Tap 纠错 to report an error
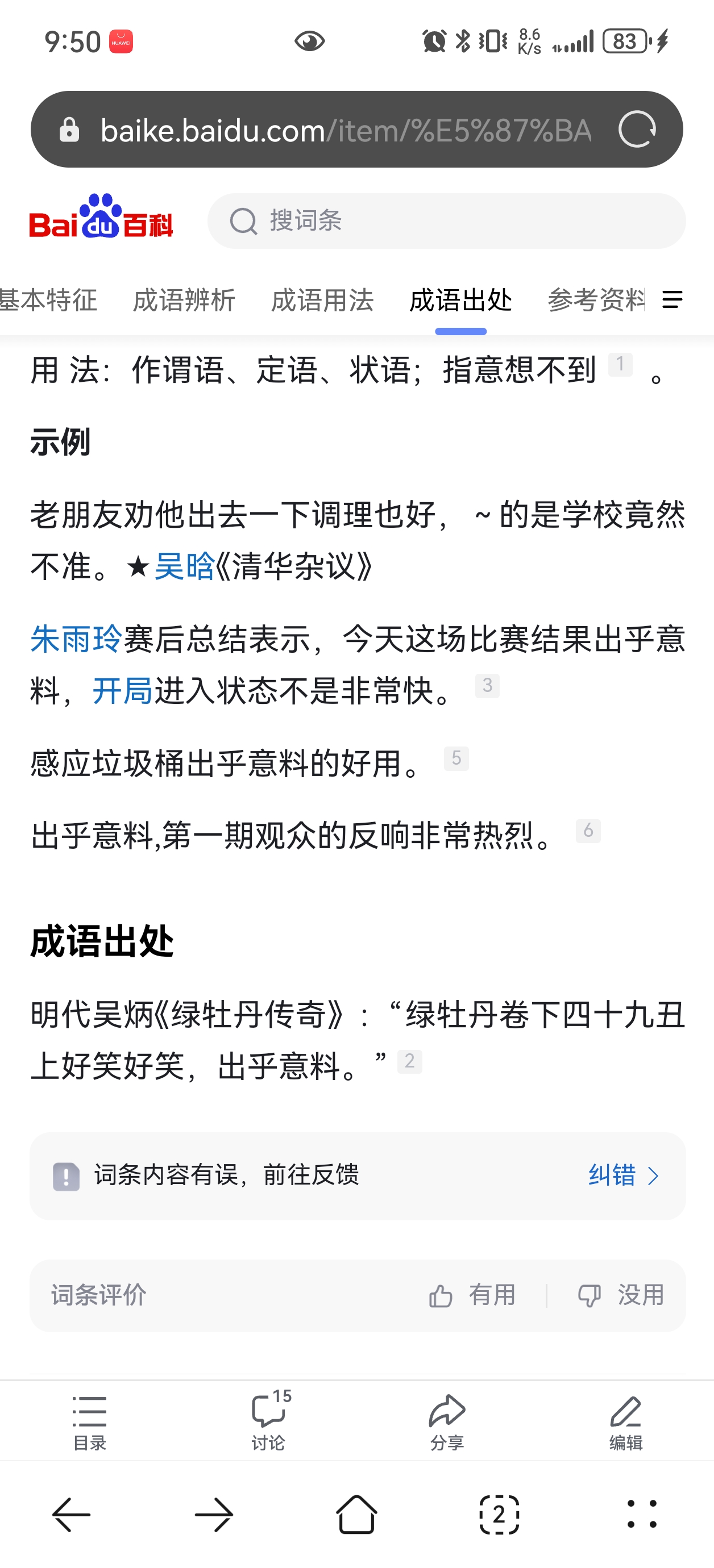The image size is (714, 1568). pyautogui.click(x=624, y=1175)
